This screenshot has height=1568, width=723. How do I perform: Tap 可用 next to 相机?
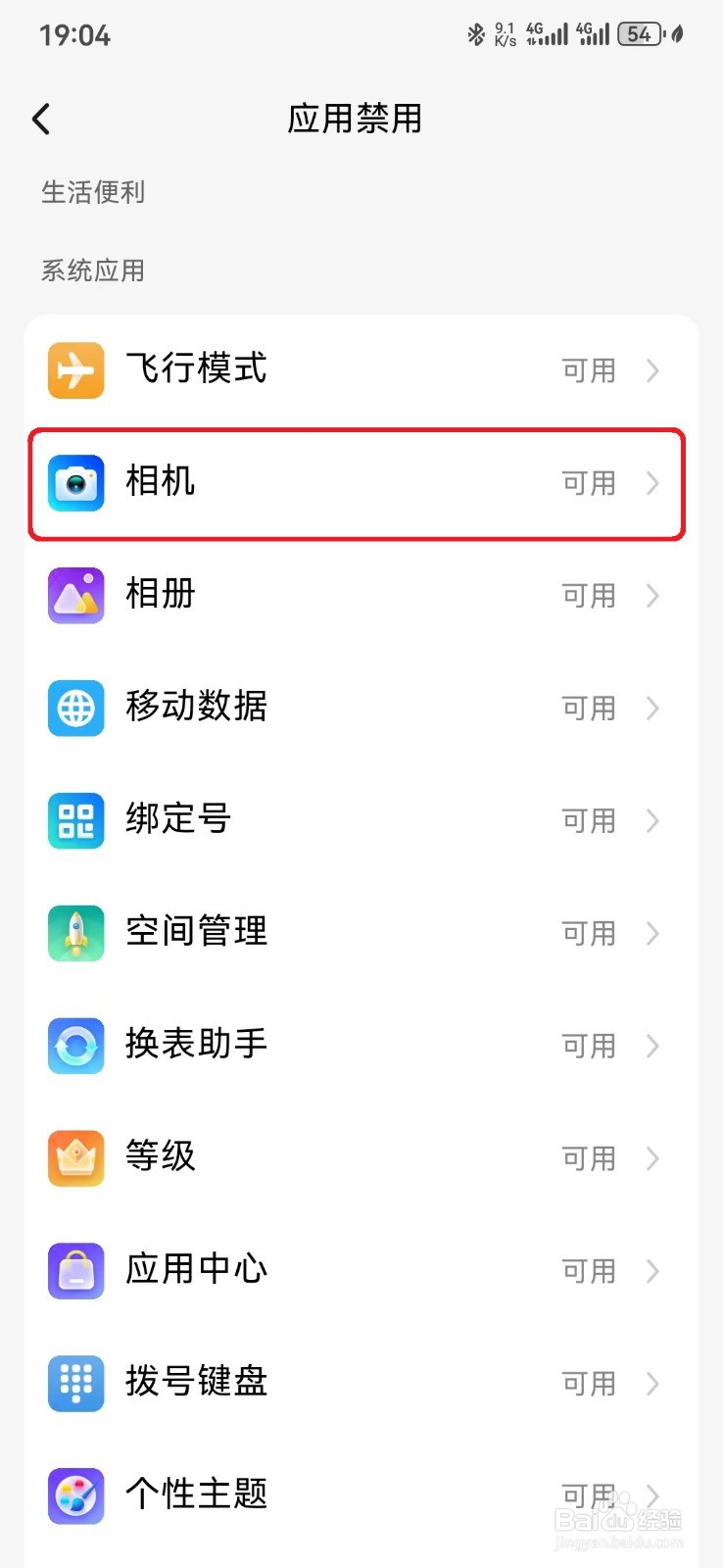pyautogui.click(x=588, y=483)
